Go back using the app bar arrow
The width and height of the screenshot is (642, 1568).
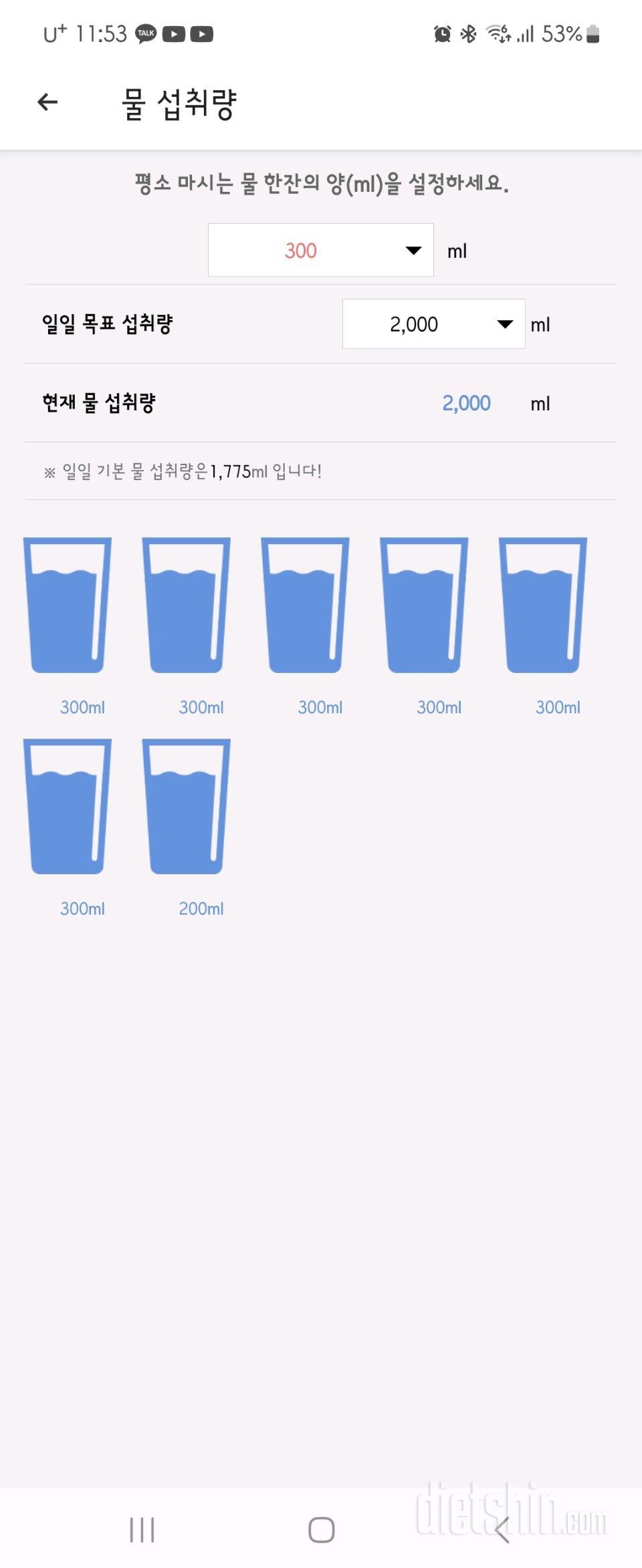pos(47,102)
